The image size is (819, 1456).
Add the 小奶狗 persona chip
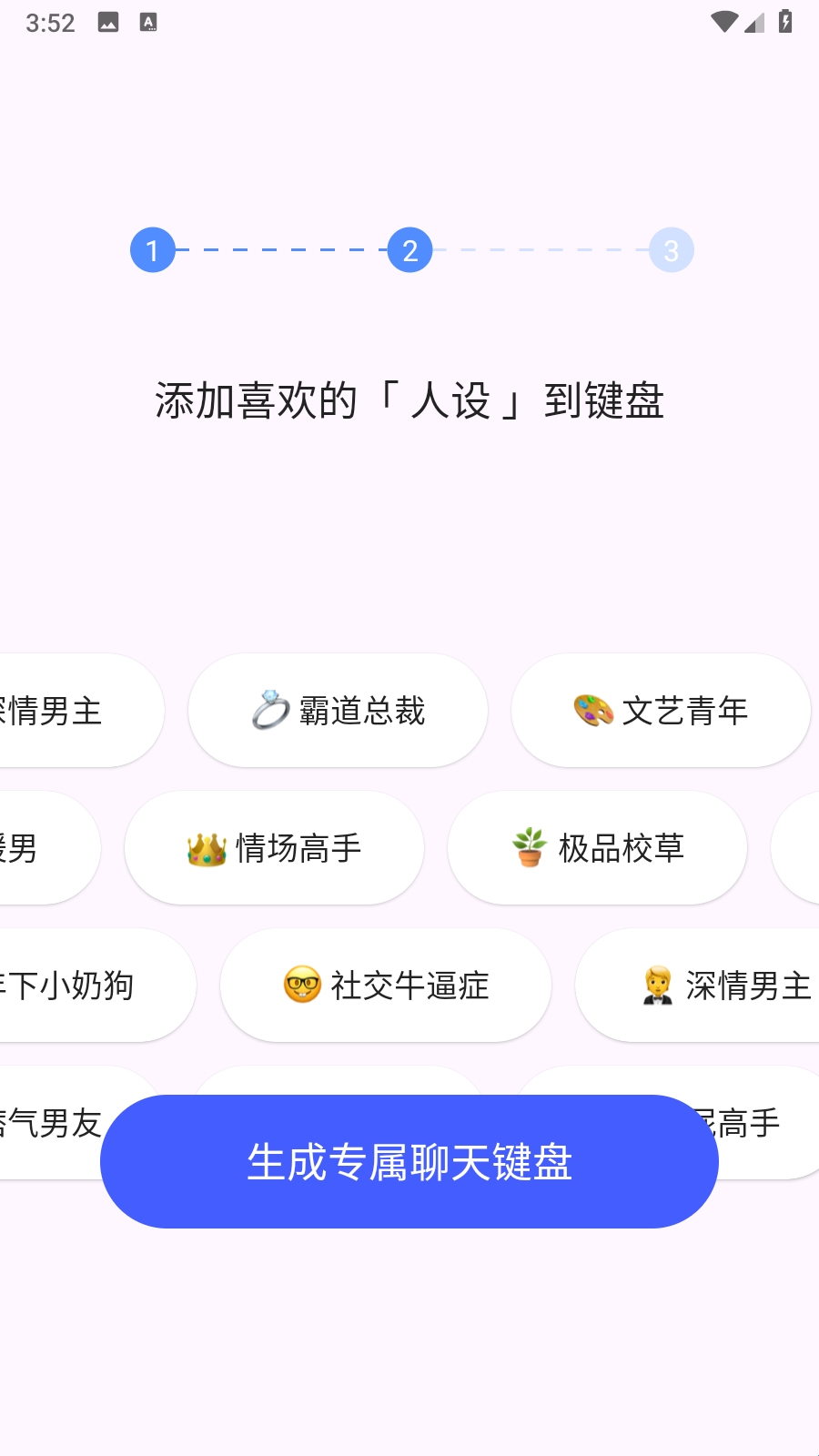82,986
